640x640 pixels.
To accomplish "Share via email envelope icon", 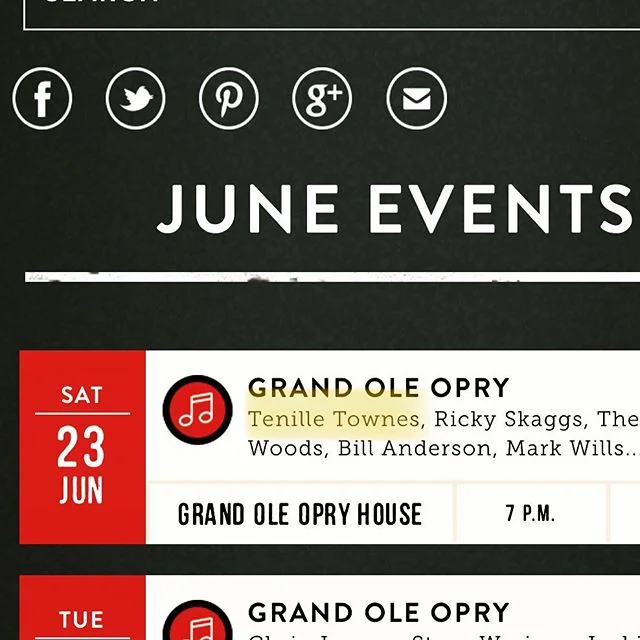I will click(416, 99).
